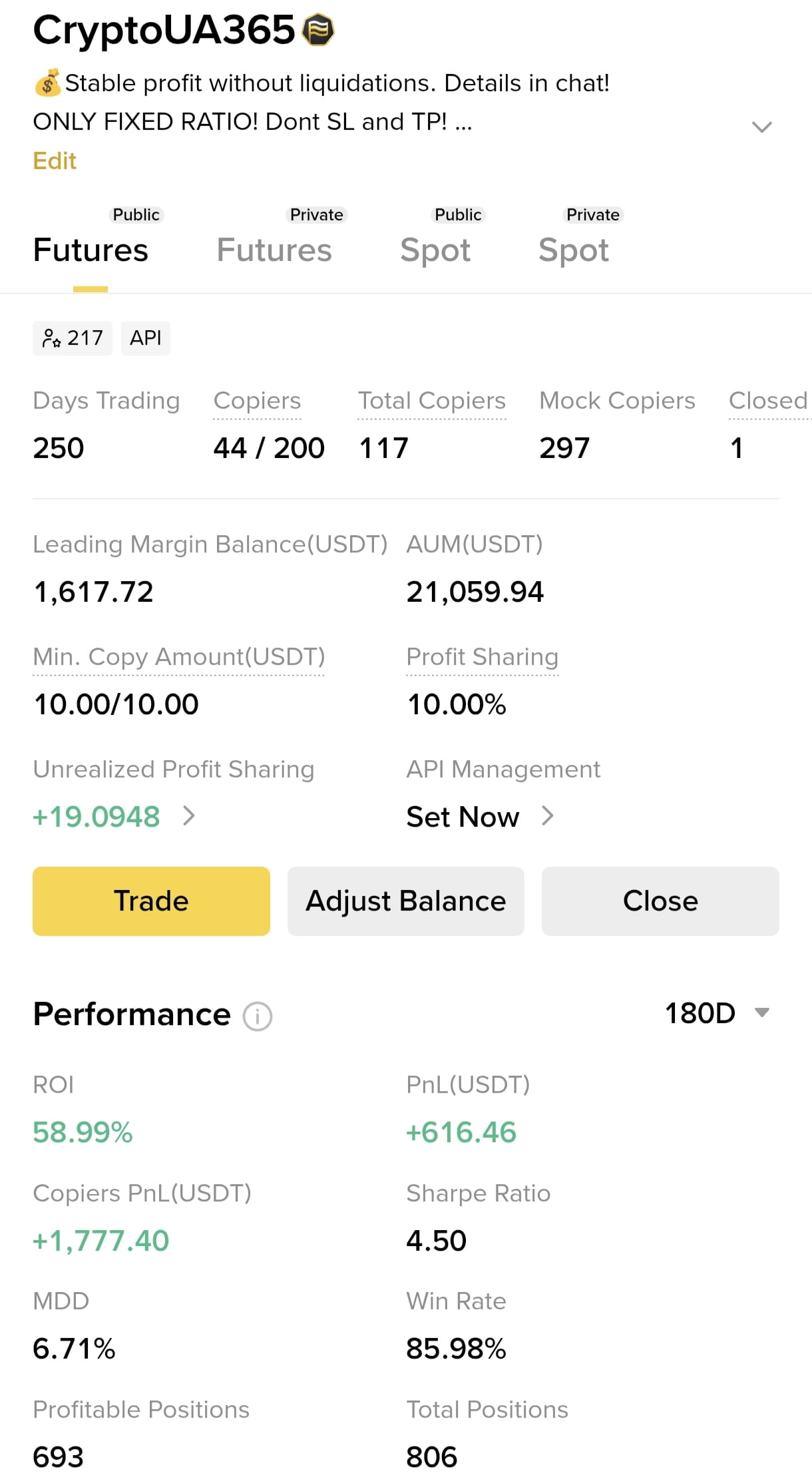Open API Management Set Now
The image size is (812, 1481).
click(x=479, y=817)
